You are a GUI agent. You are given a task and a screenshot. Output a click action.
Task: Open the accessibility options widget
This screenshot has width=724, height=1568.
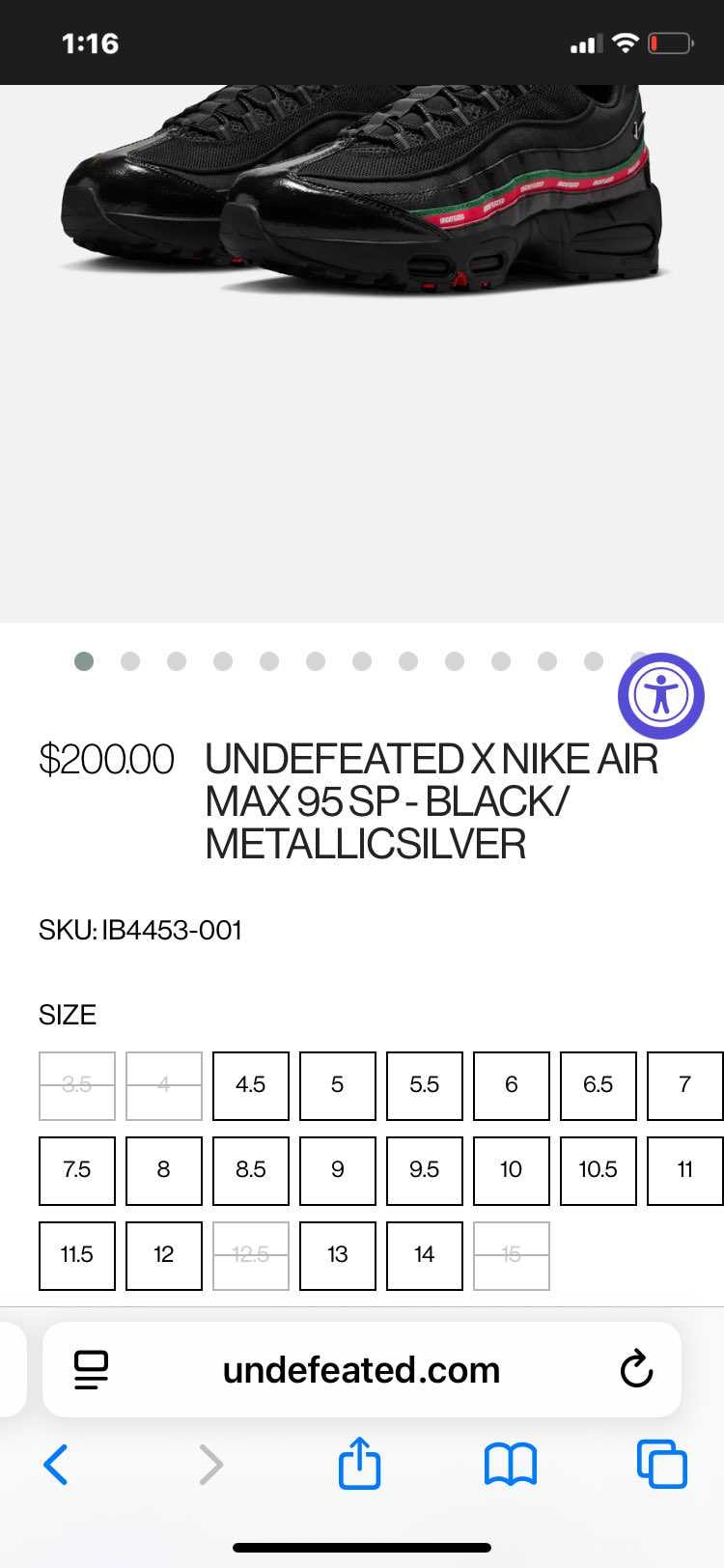[661, 695]
